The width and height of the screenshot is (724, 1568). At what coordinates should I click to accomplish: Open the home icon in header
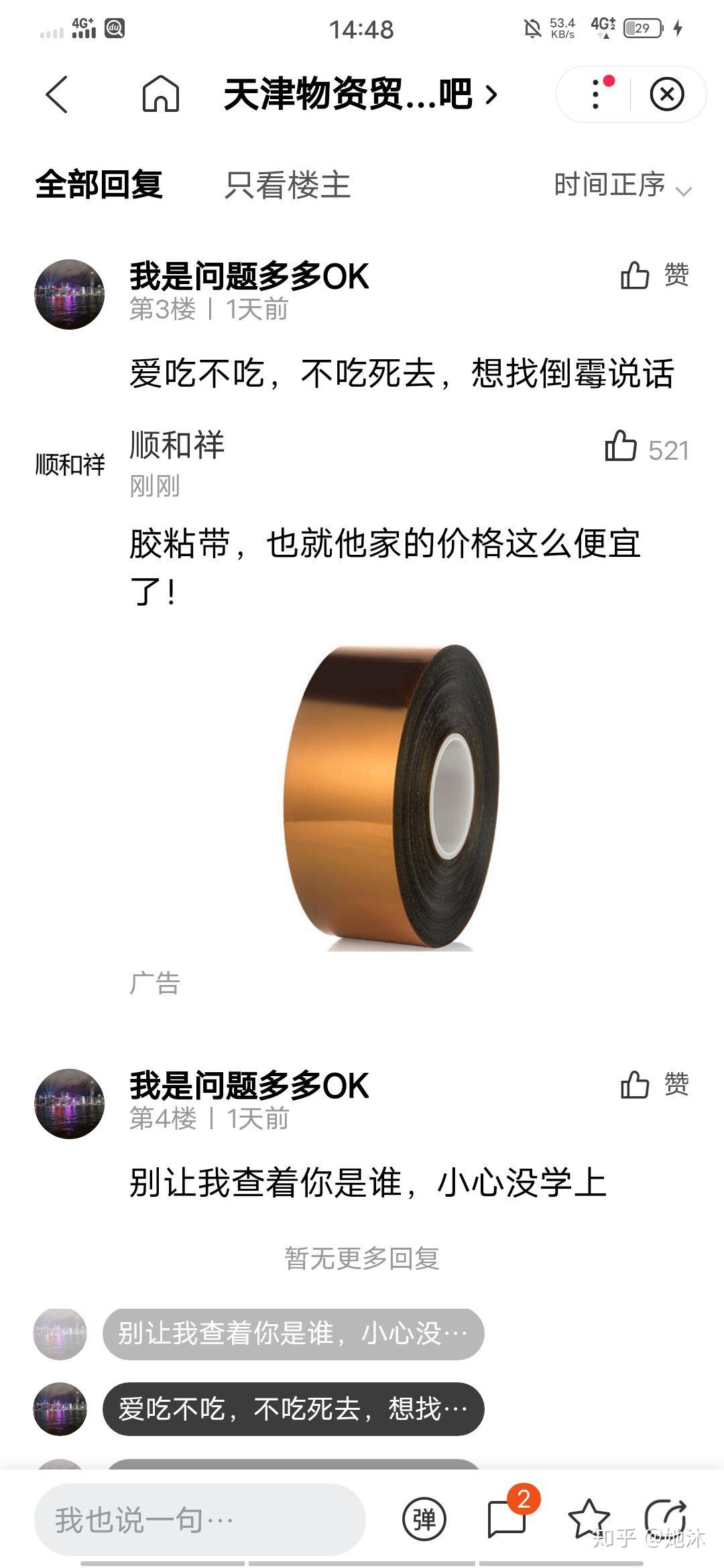[x=161, y=93]
